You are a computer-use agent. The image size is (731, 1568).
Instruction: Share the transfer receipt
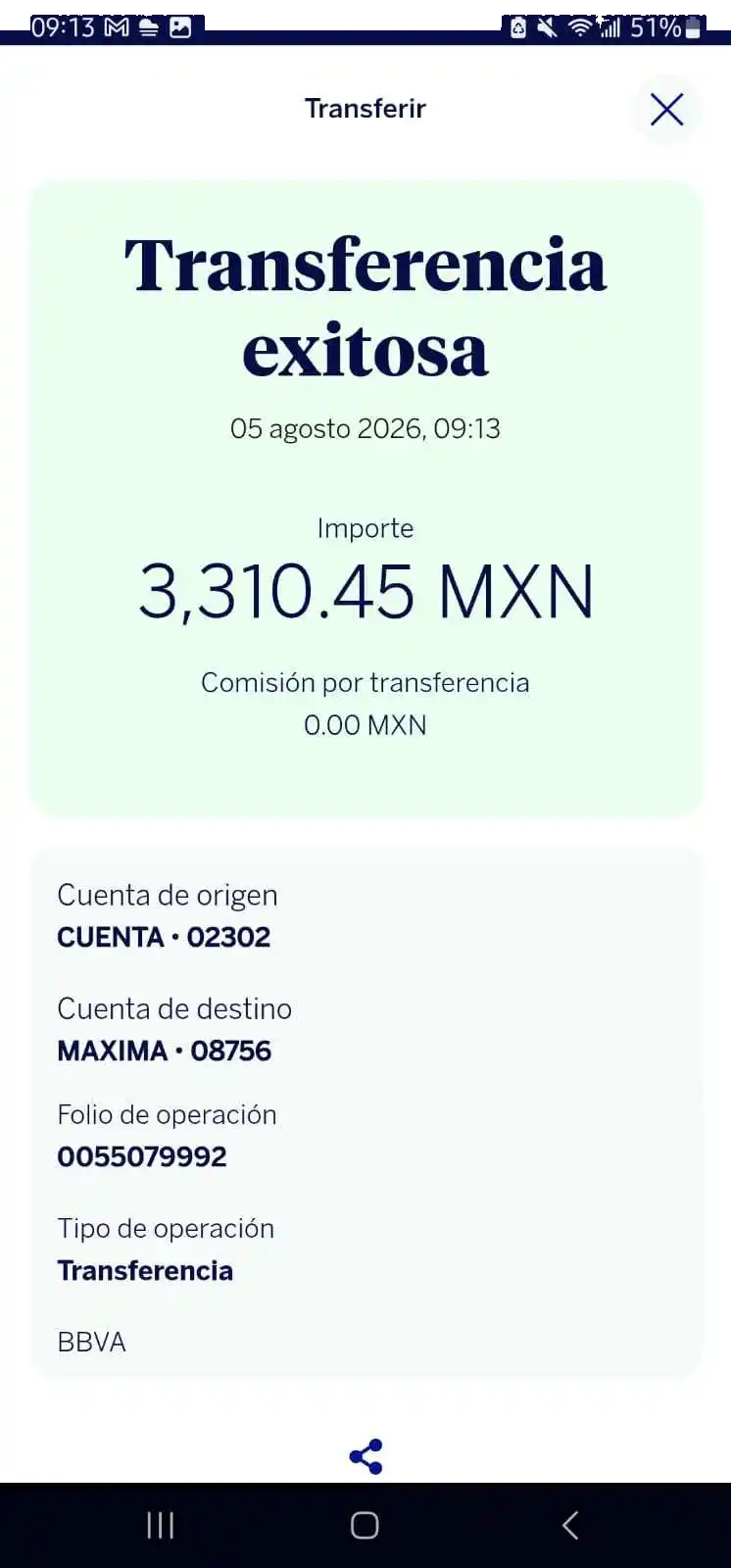click(x=365, y=1456)
